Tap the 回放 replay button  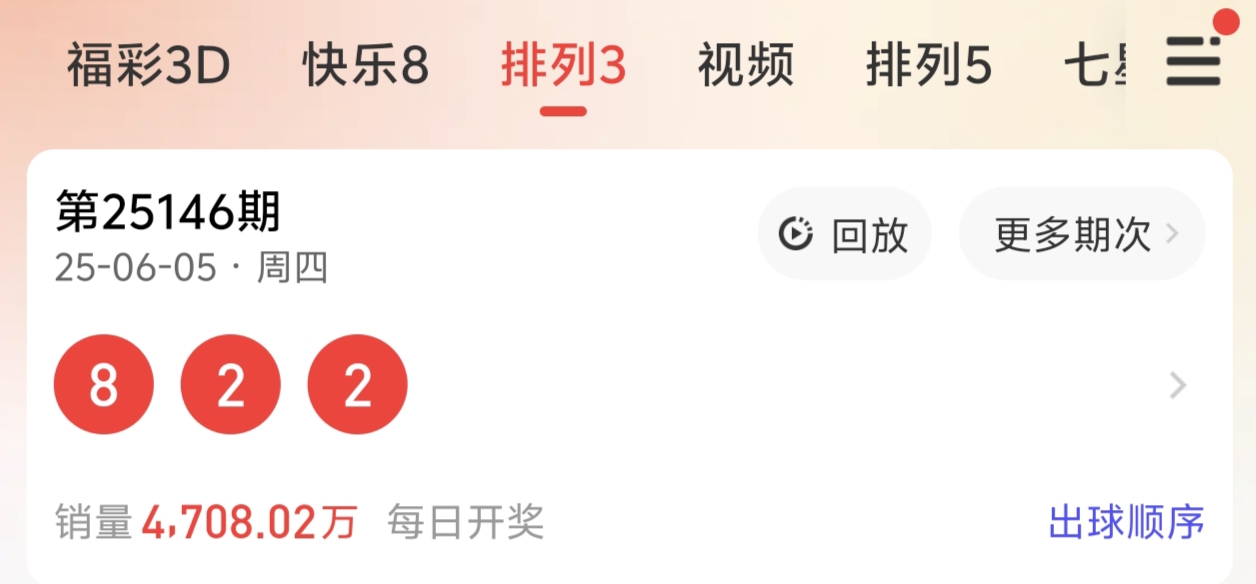tap(845, 234)
